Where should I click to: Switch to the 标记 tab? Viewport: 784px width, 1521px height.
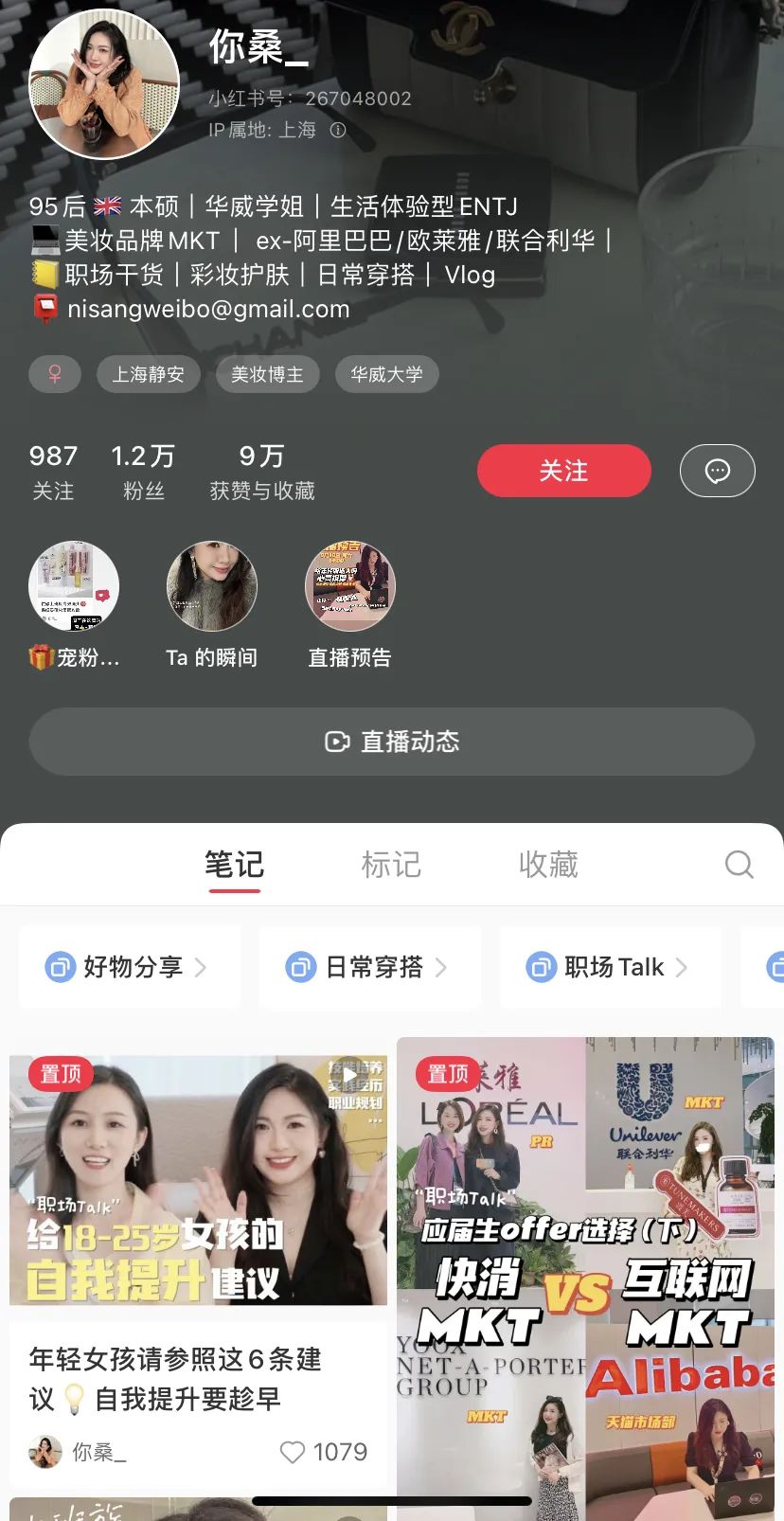point(391,864)
